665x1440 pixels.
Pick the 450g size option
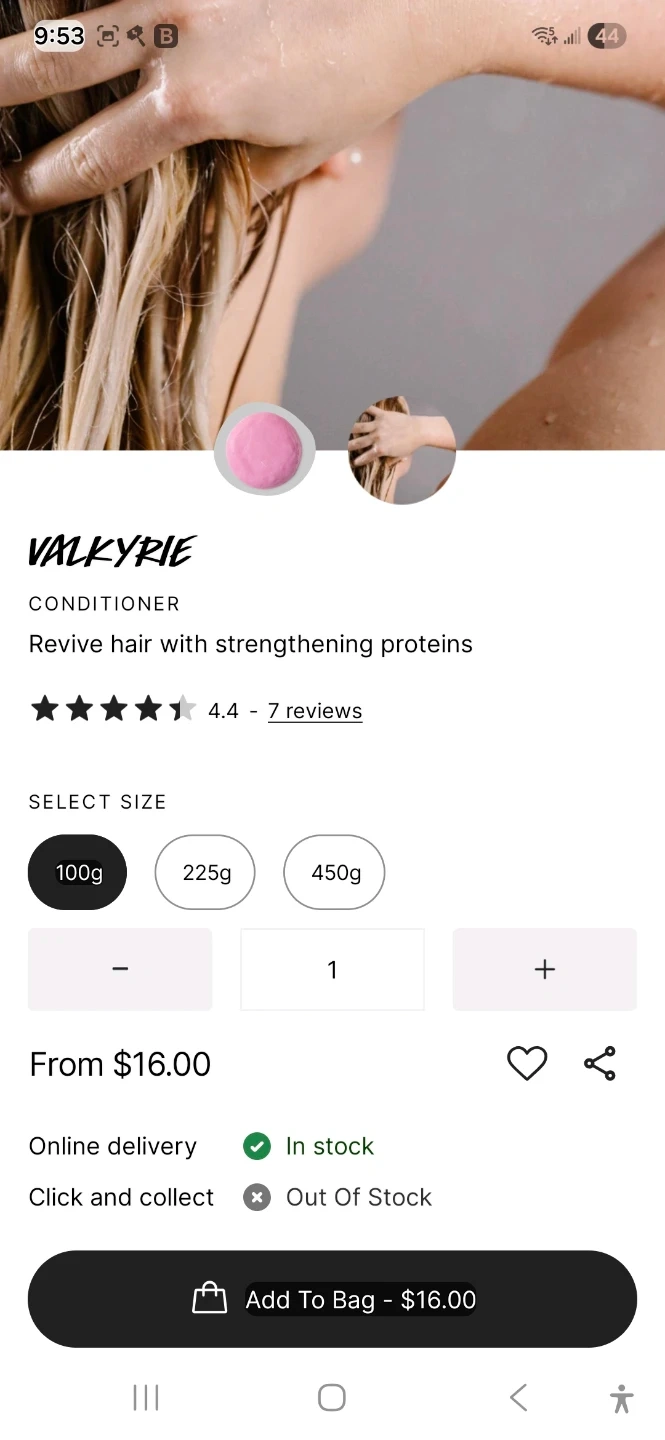(x=334, y=872)
